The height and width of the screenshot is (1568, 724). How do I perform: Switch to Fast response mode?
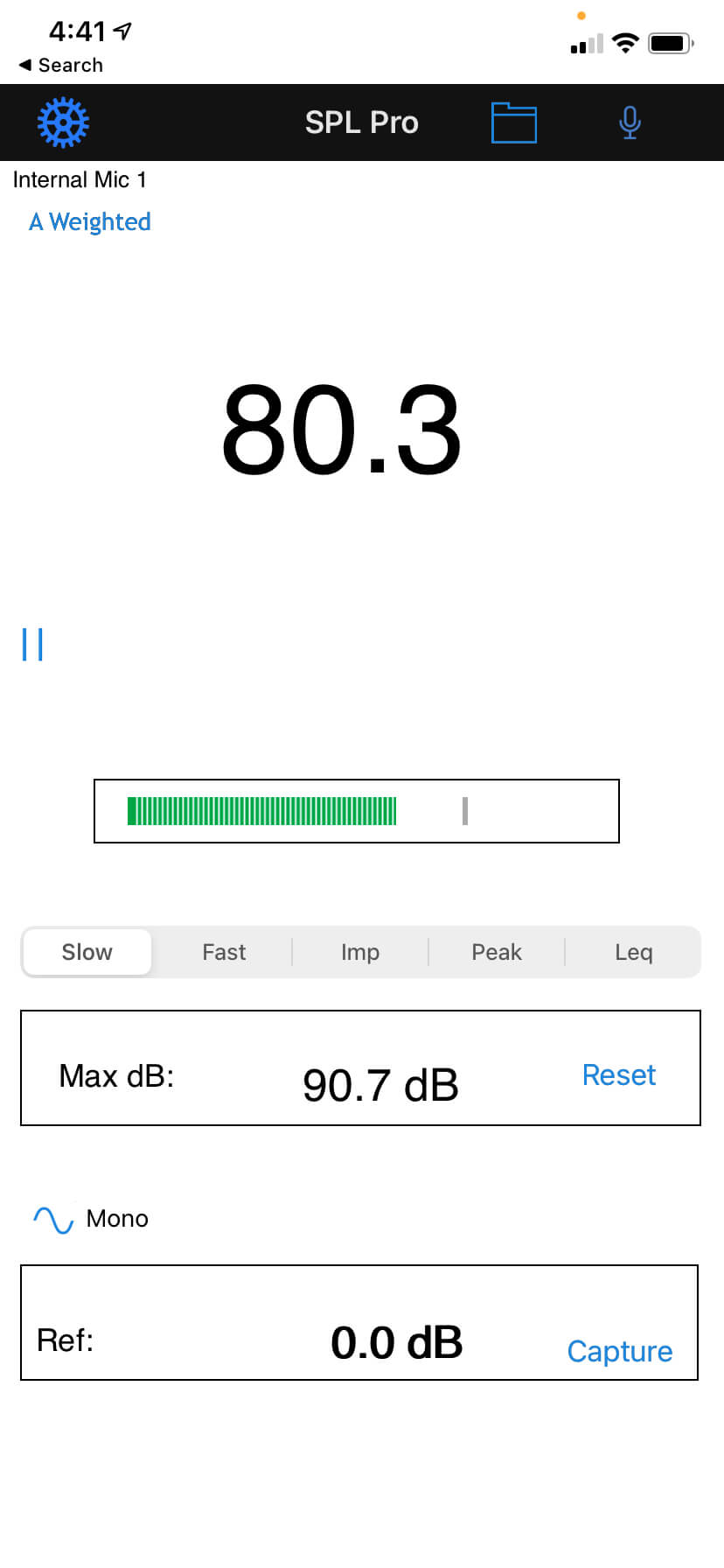click(224, 952)
